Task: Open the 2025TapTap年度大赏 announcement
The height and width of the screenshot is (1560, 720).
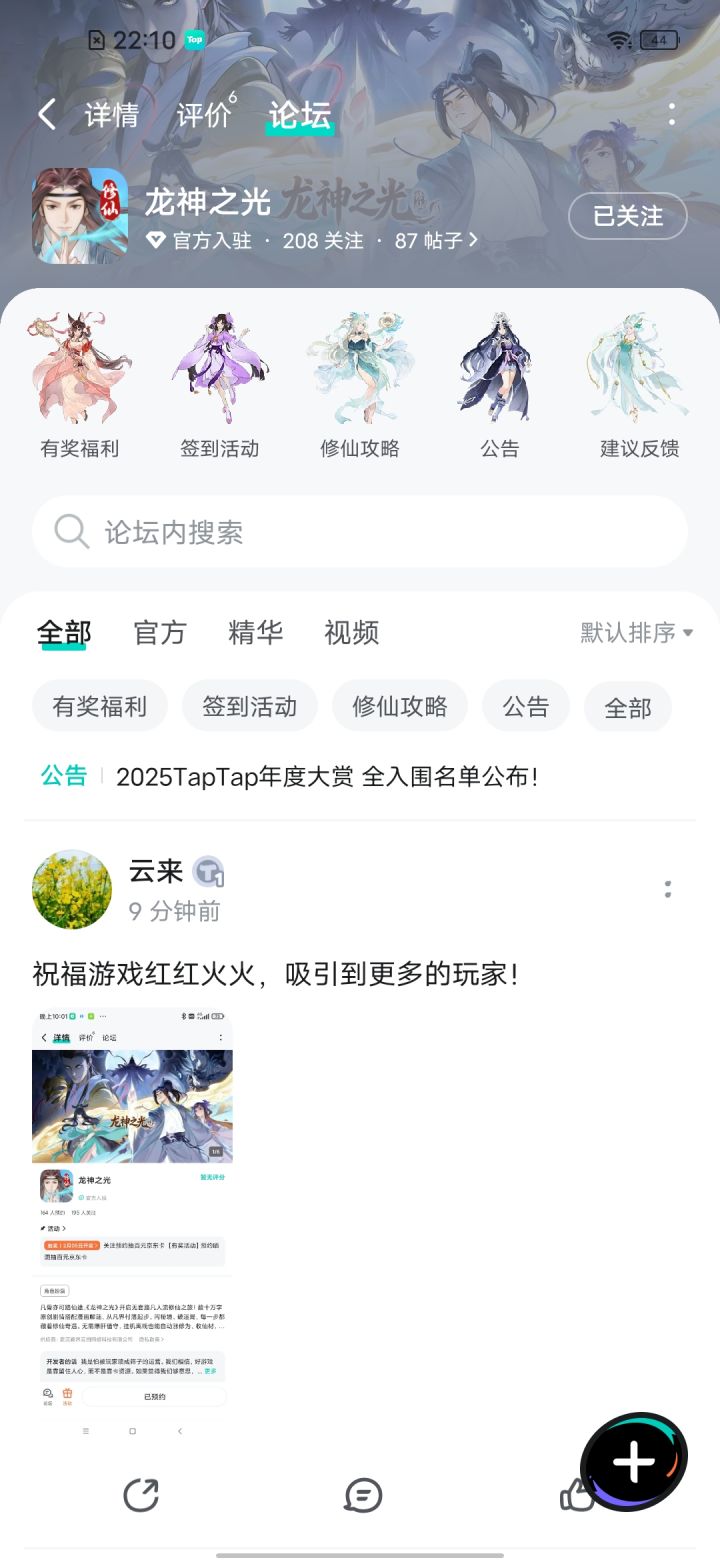Action: click(327, 777)
